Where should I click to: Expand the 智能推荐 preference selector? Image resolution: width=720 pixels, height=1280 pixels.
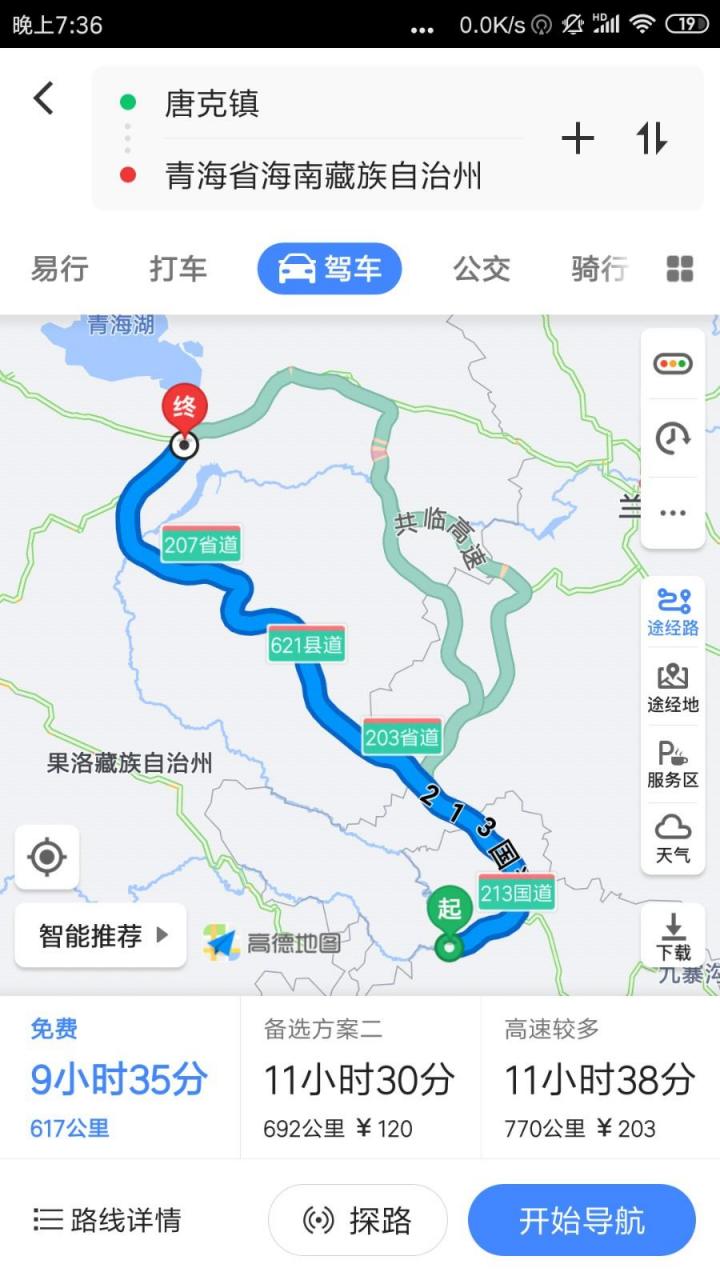click(101, 936)
